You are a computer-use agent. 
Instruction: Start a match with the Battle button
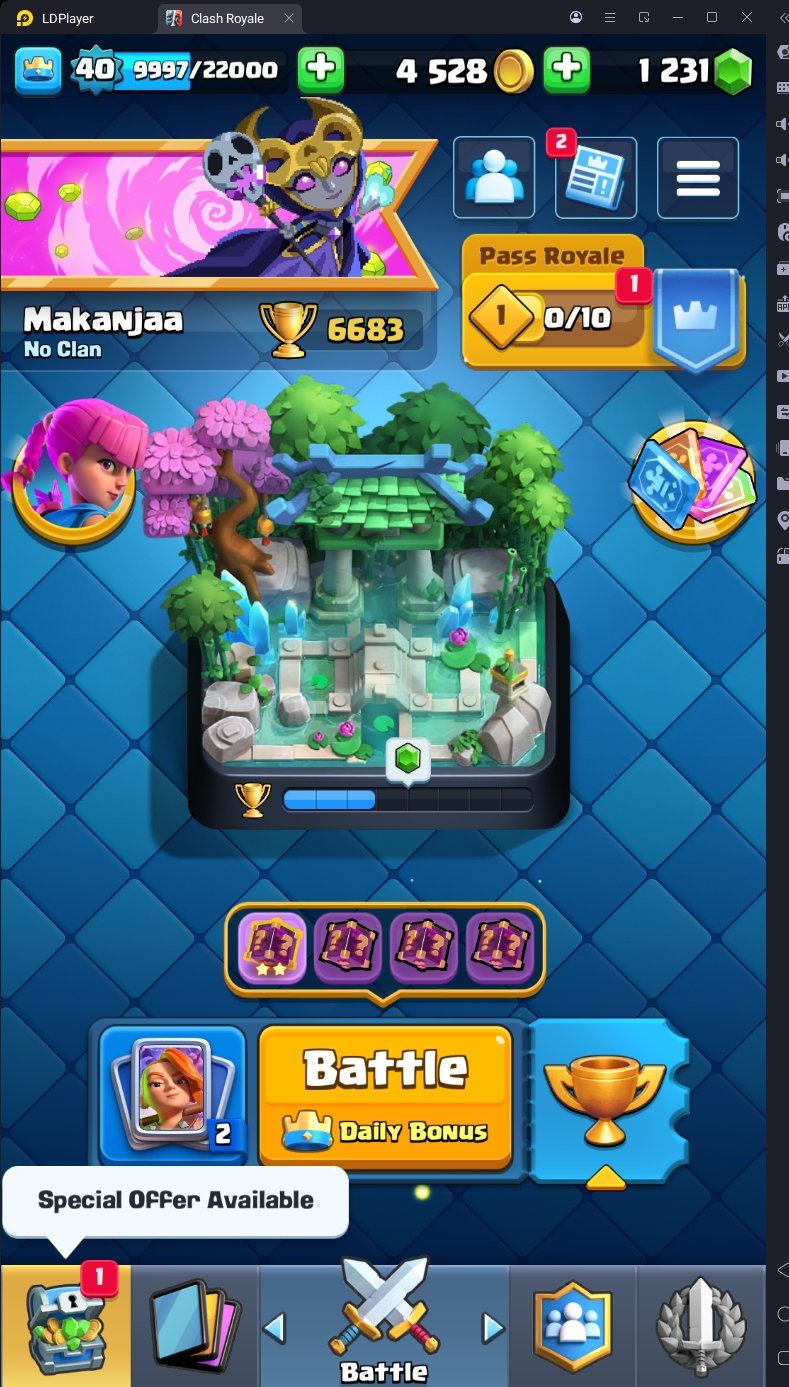386,1095
